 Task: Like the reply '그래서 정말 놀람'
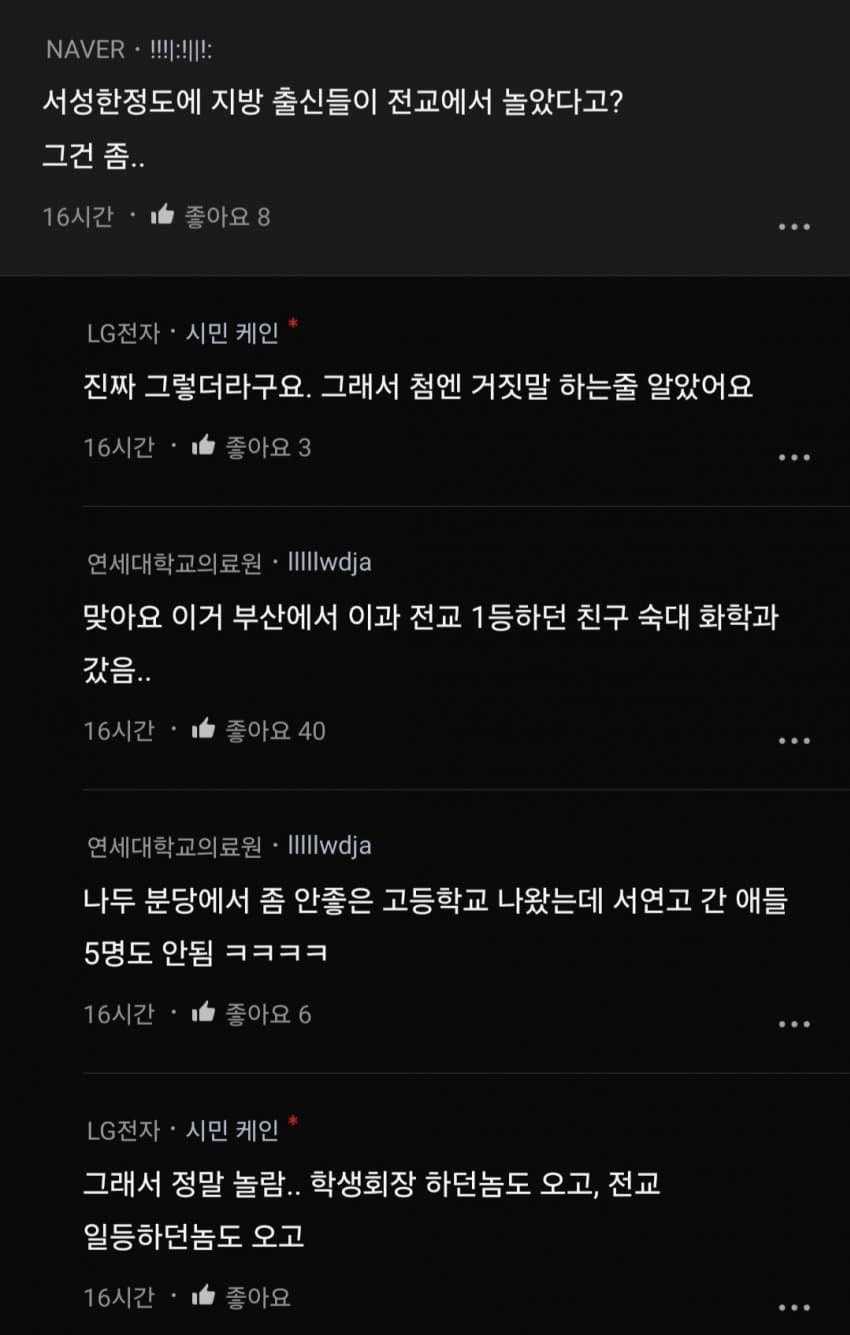[204, 1297]
